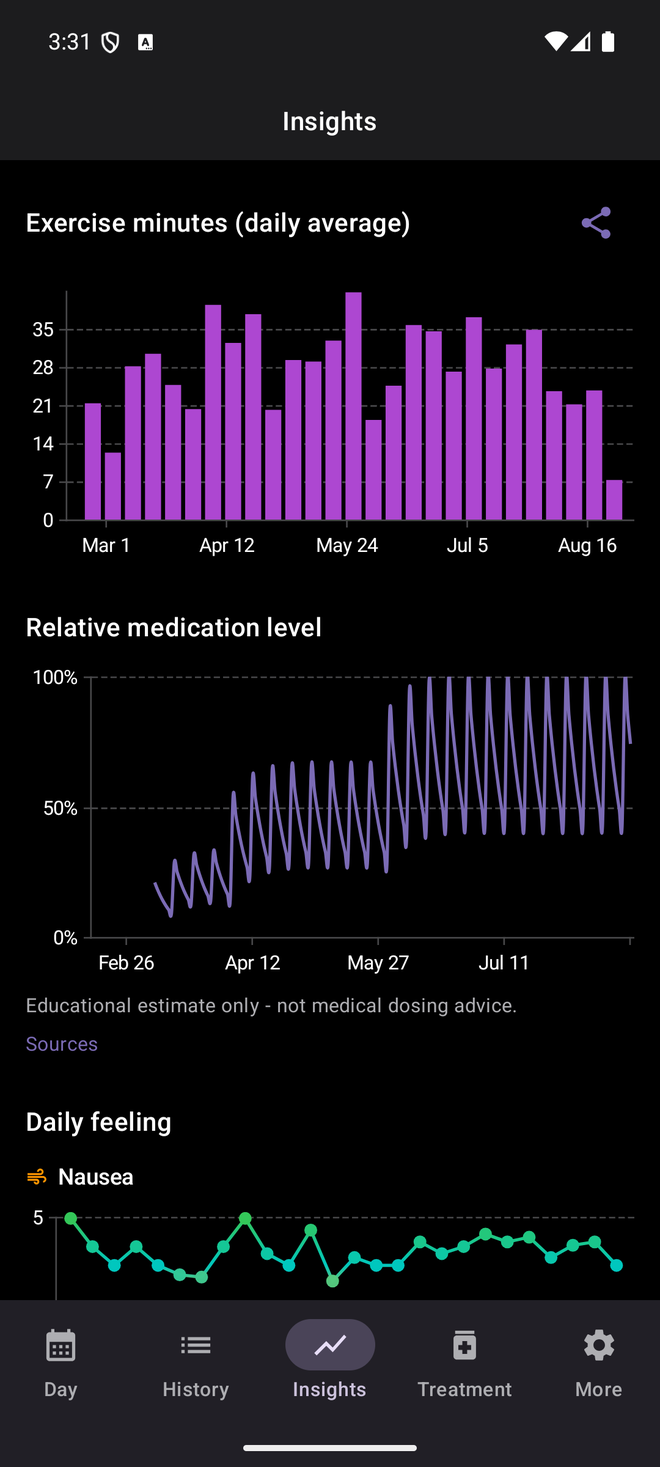This screenshot has width=660, height=1467.
Task: Select the Insights tab
Action: 330,1362
